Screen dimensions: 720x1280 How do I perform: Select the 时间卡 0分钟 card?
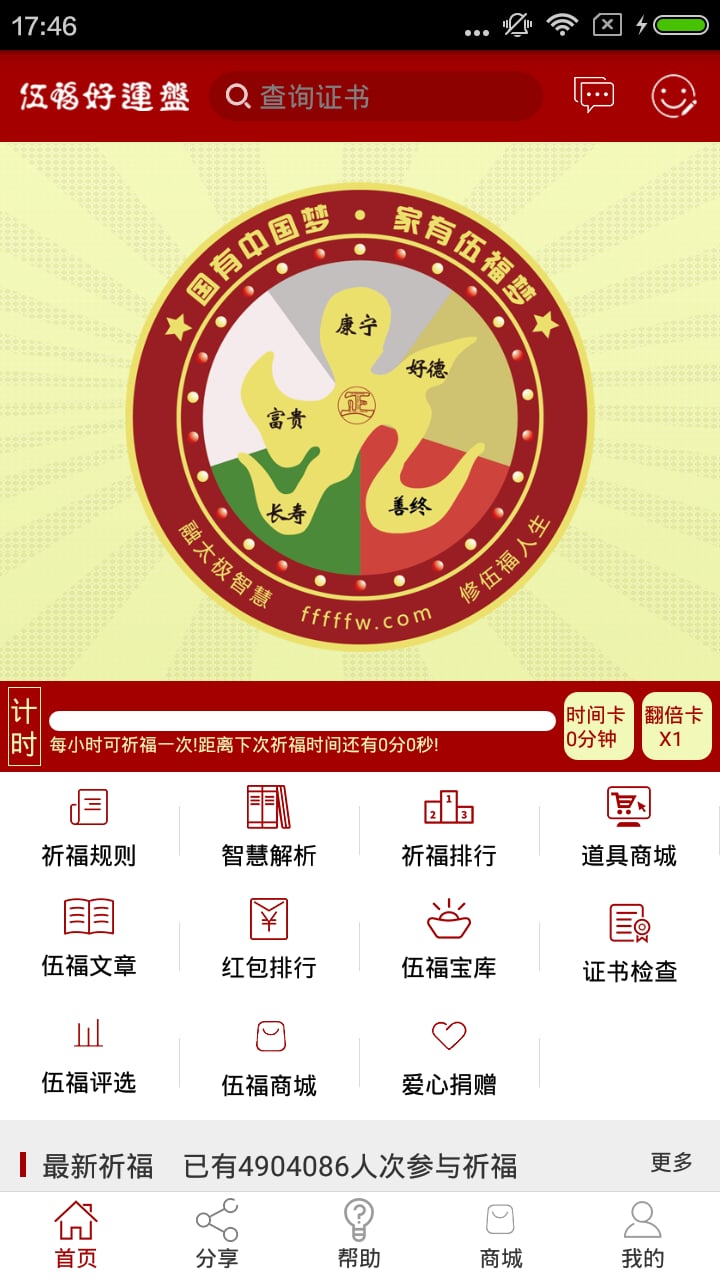pyautogui.click(x=599, y=726)
